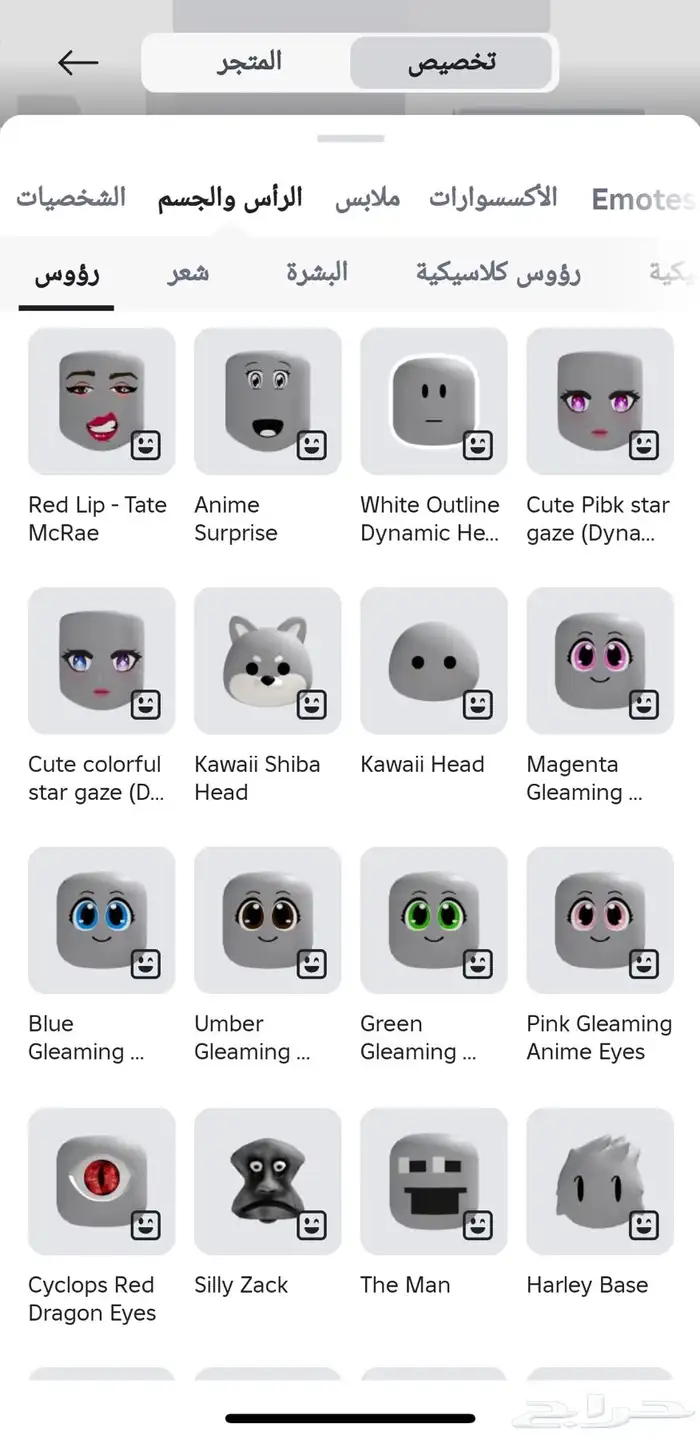Image resolution: width=700 pixels, height=1438 pixels.
Task: Select the Kawaii Head tile
Action: click(434, 661)
